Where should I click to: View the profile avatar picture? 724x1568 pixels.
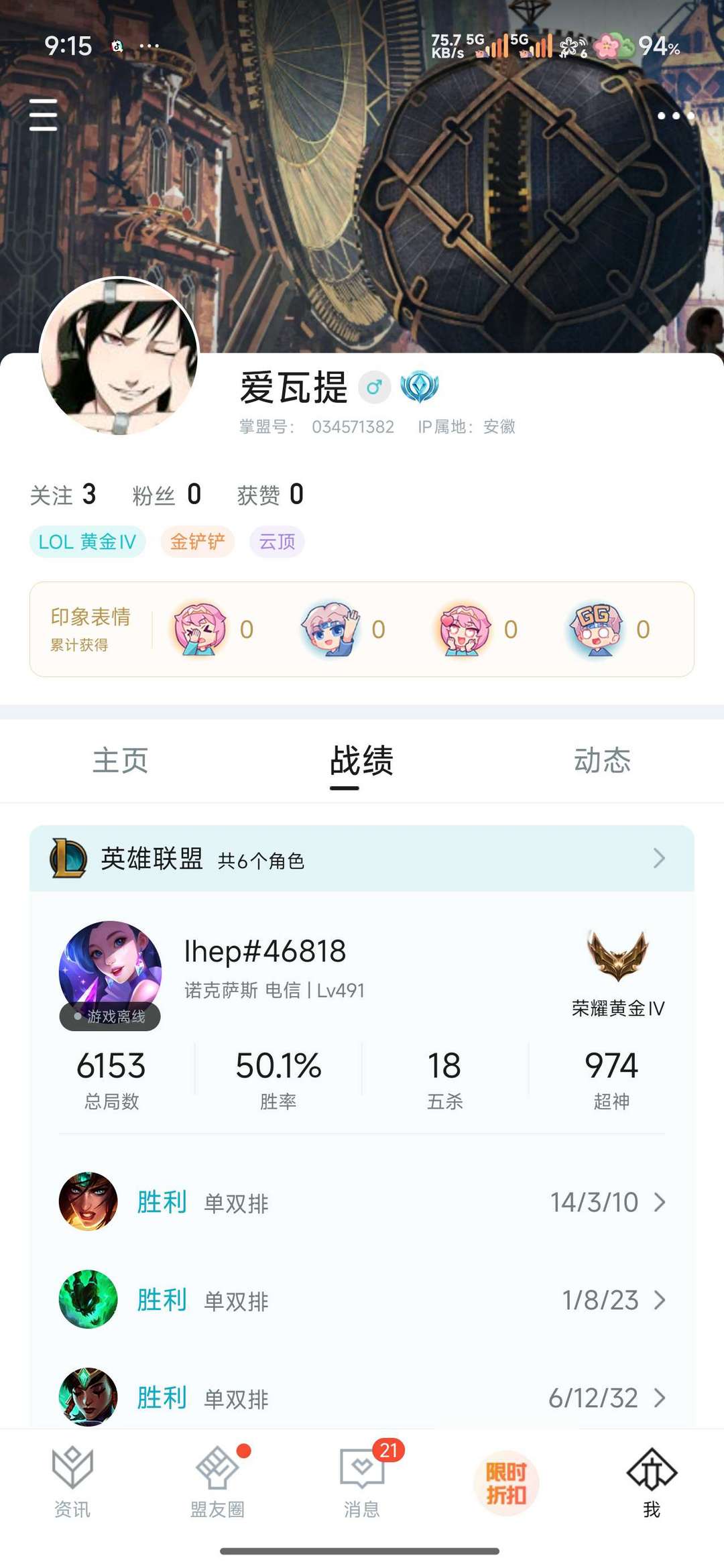(x=119, y=357)
